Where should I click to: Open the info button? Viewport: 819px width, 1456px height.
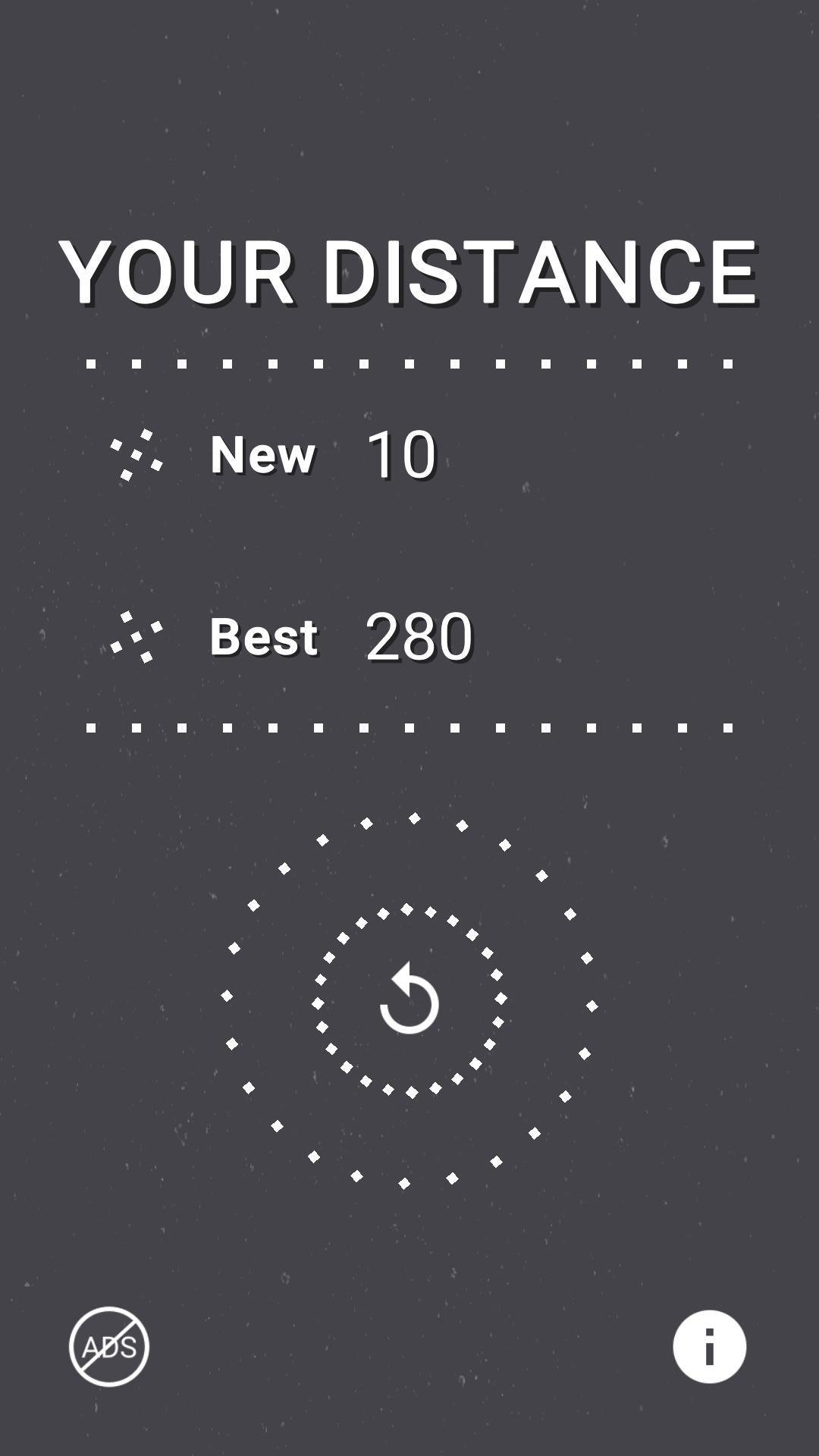710,1347
